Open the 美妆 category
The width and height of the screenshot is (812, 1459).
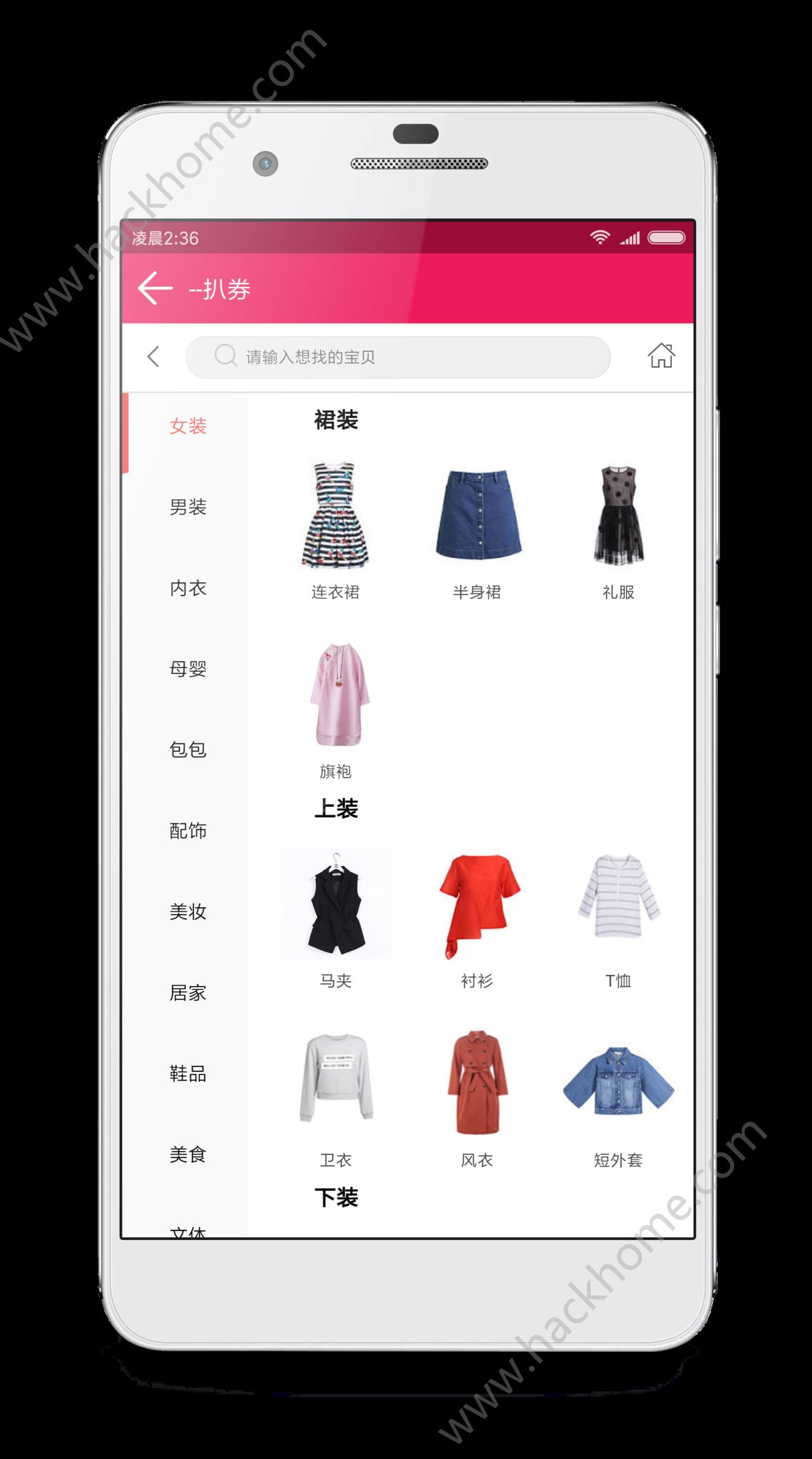coord(188,912)
